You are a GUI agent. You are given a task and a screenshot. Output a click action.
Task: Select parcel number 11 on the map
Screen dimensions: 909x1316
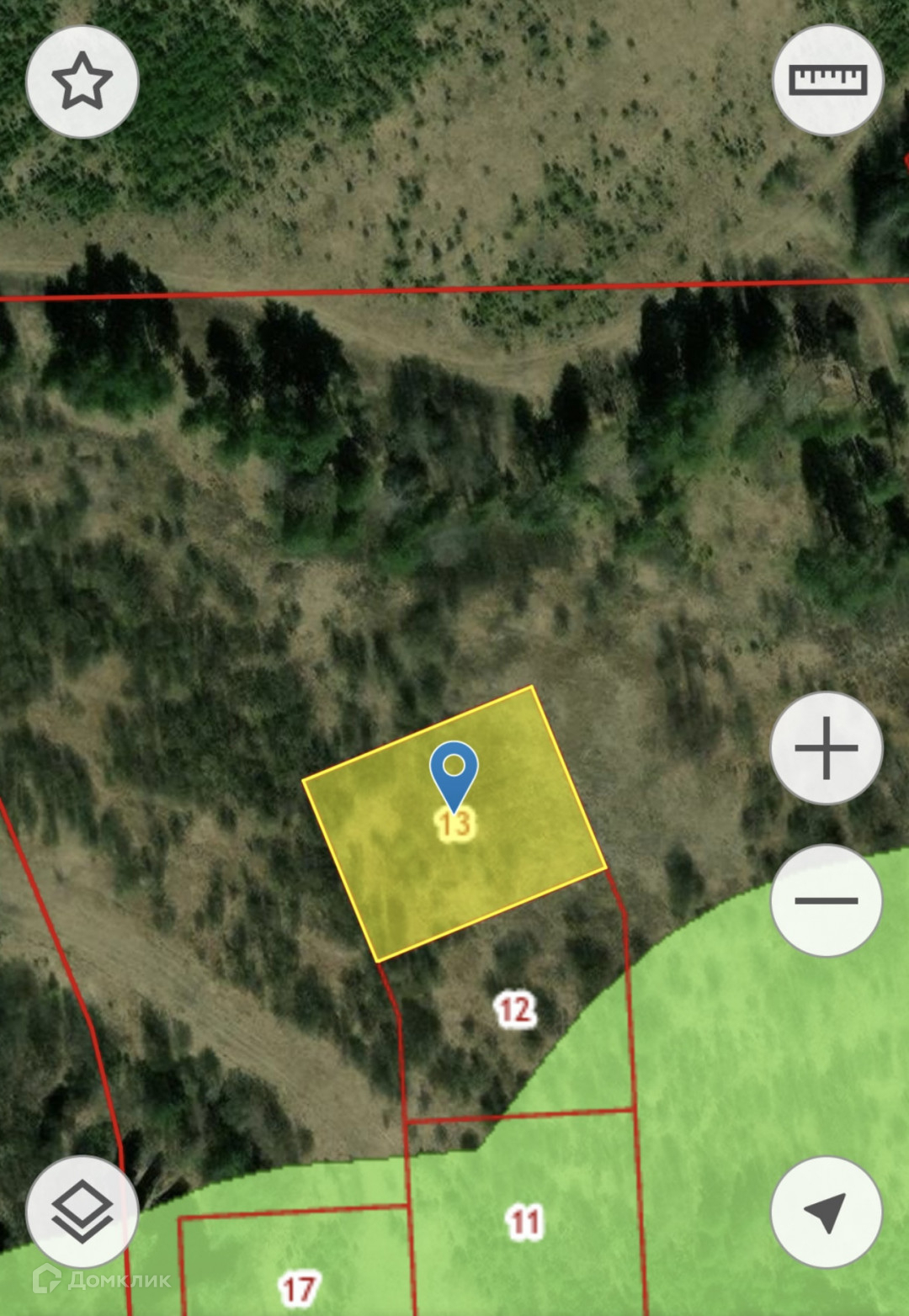pyautogui.click(x=524, y=1222)
